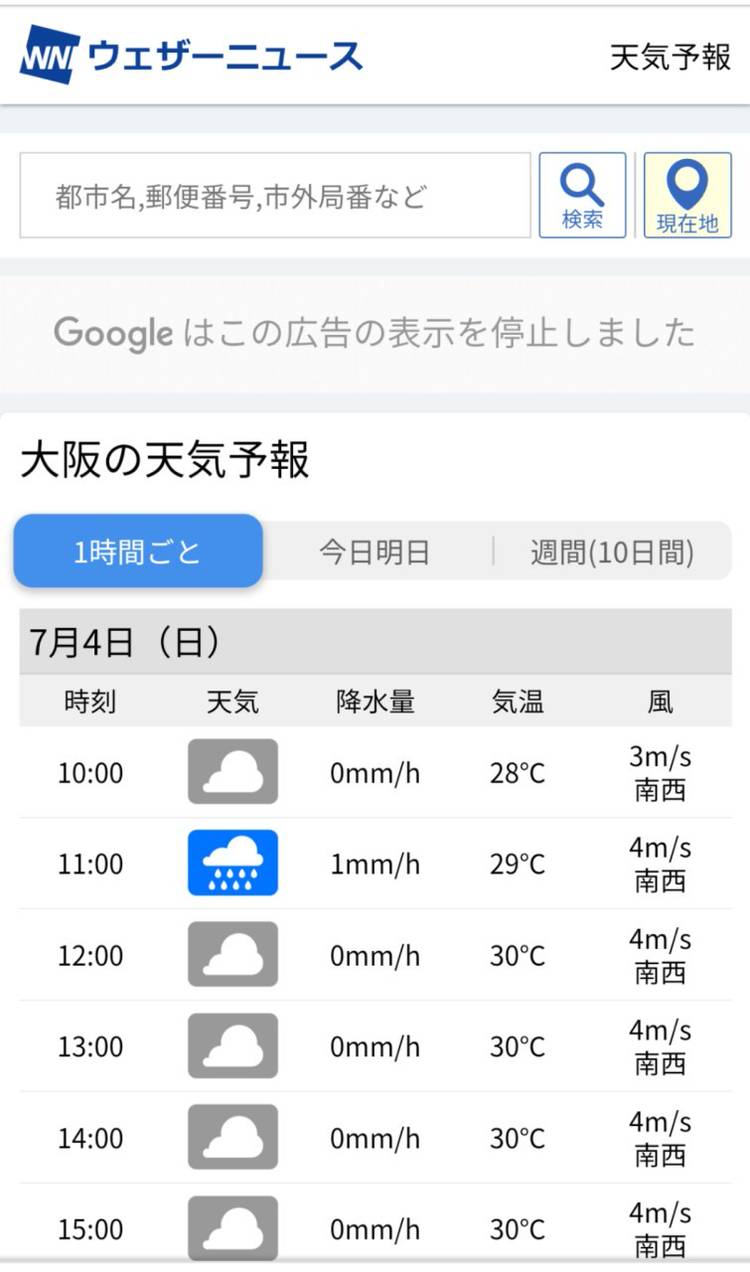
Task: Click the rain weather icon at 11:00
Action: (x=232, y=863)
